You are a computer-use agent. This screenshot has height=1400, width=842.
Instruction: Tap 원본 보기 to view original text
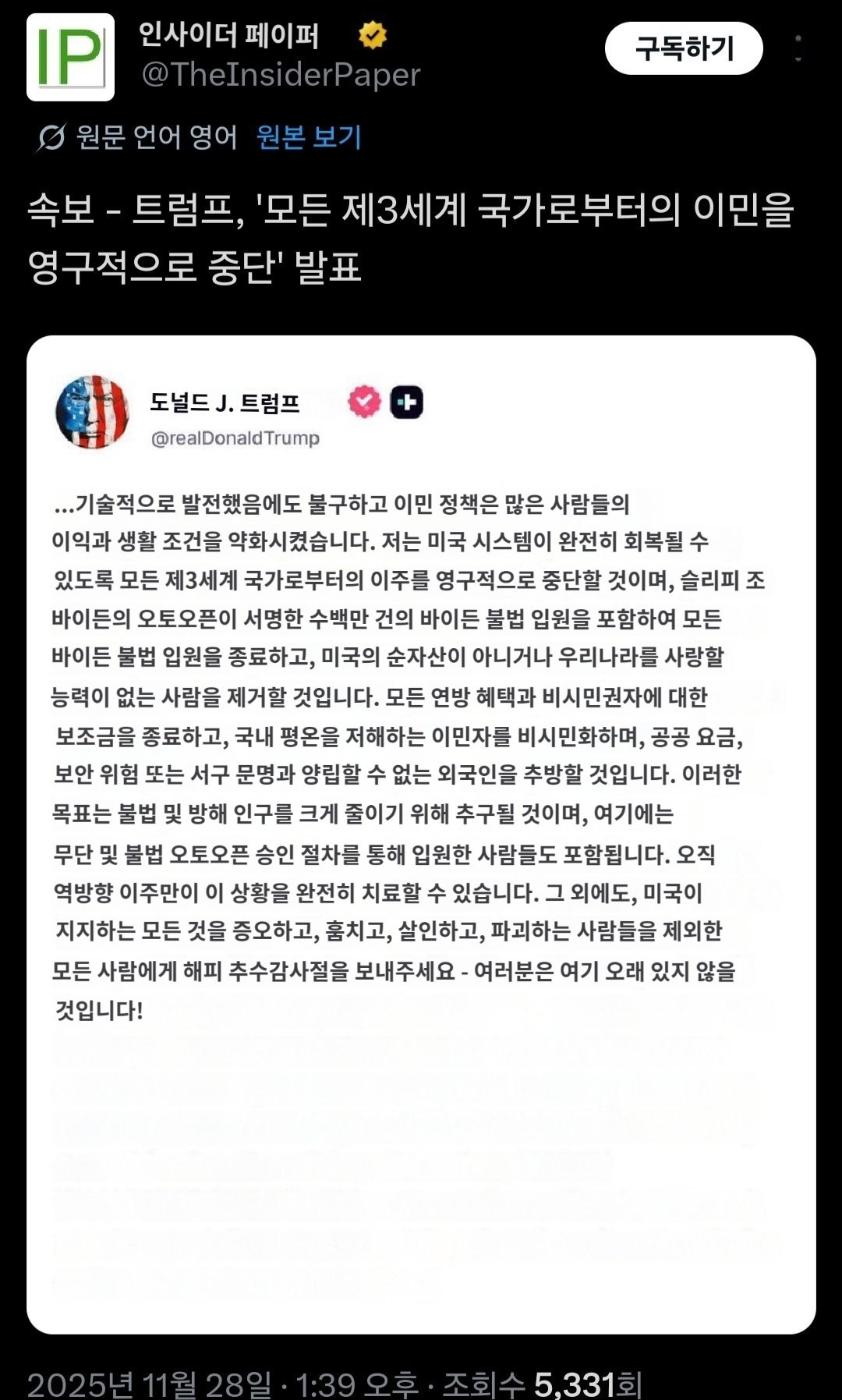[x=309, y=137]
